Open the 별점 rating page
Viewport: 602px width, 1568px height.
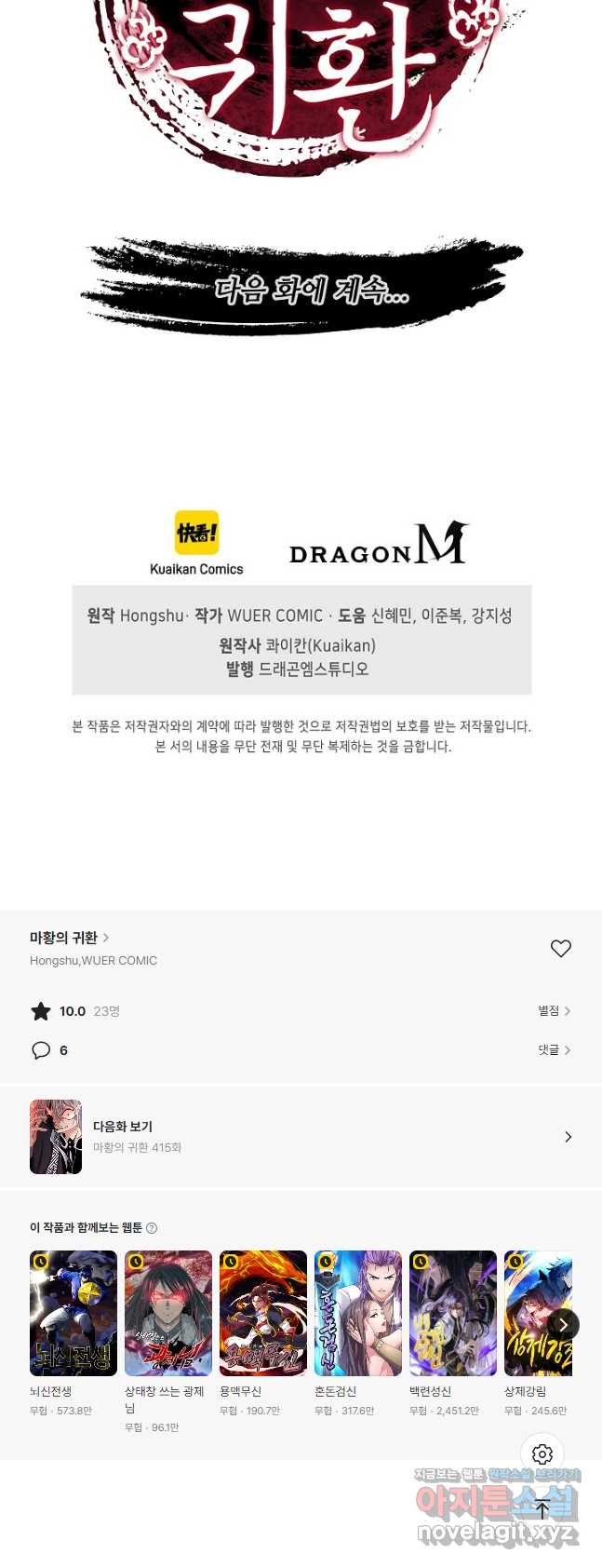(x=554, y=1010)
